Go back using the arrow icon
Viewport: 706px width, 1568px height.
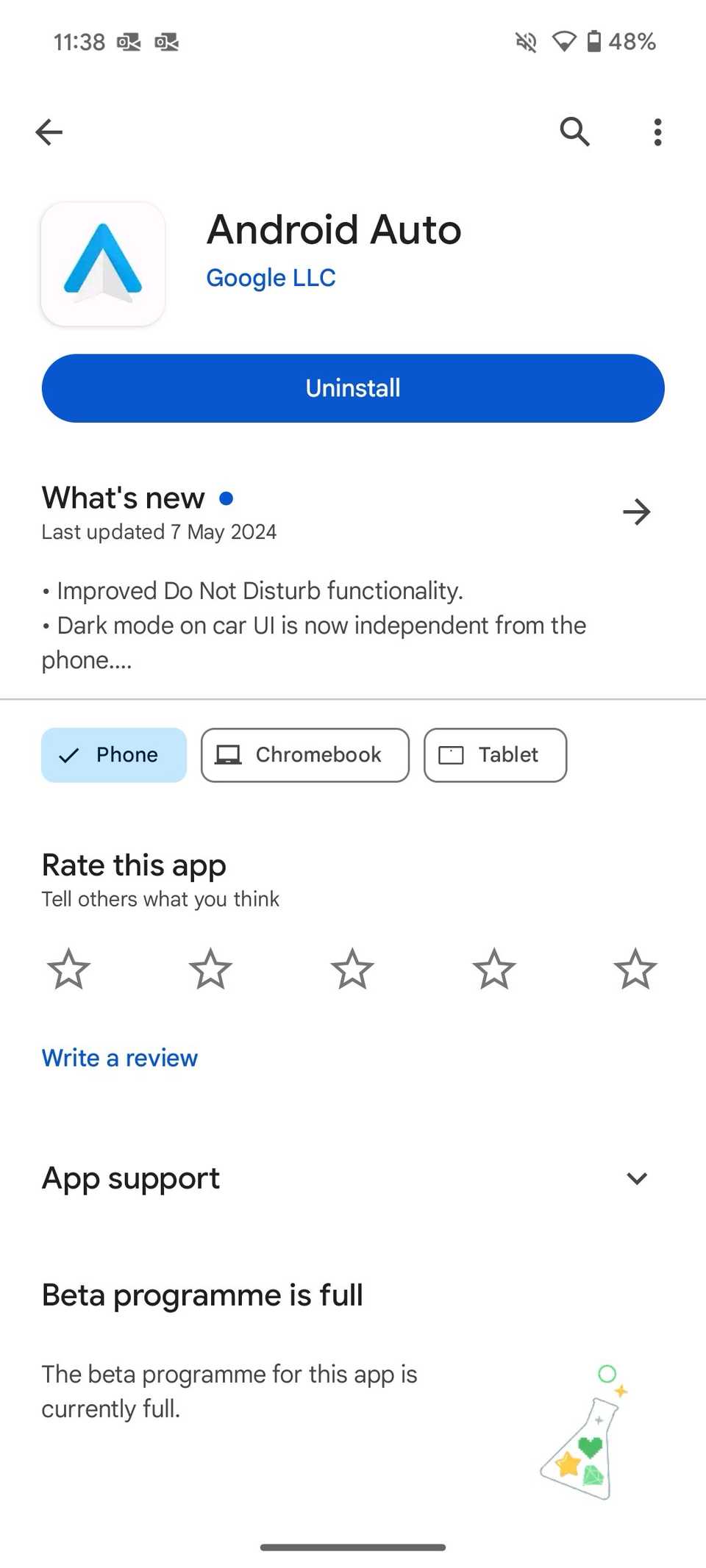pos(49,132)
